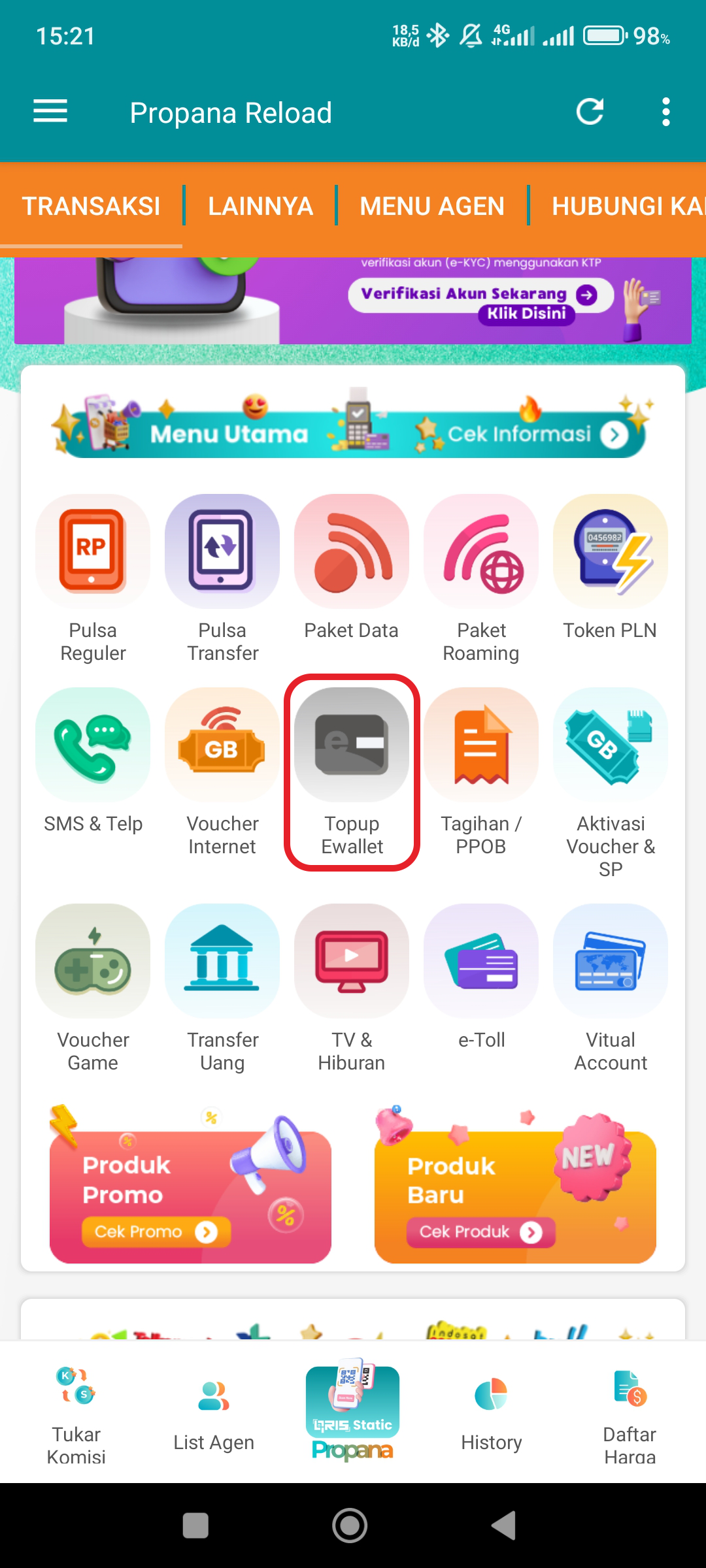Tap Cek Produk on Produk Baru card
Viewport: 706px width, 1568px height.
(481, 1232)
